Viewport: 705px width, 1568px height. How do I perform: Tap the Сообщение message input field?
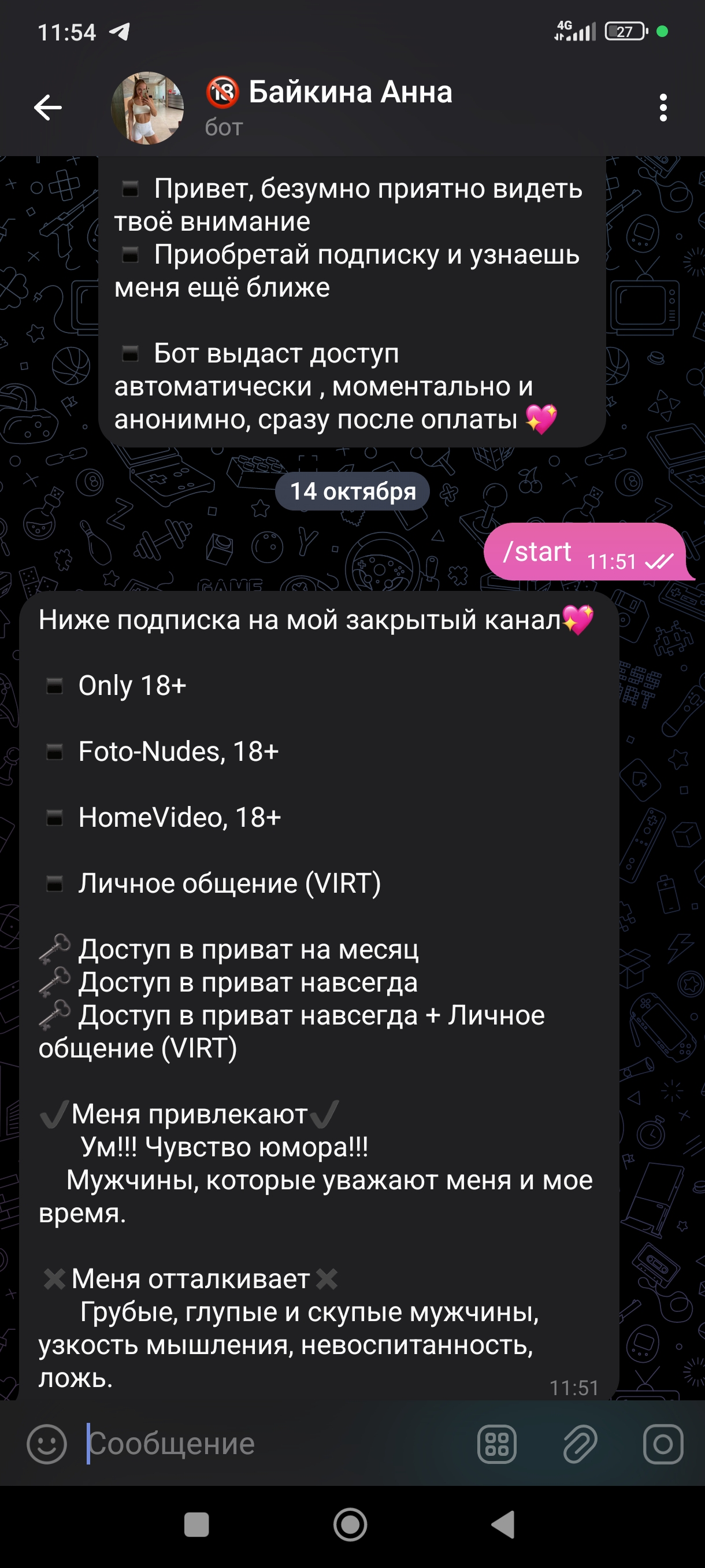(x=274, y=1444)
